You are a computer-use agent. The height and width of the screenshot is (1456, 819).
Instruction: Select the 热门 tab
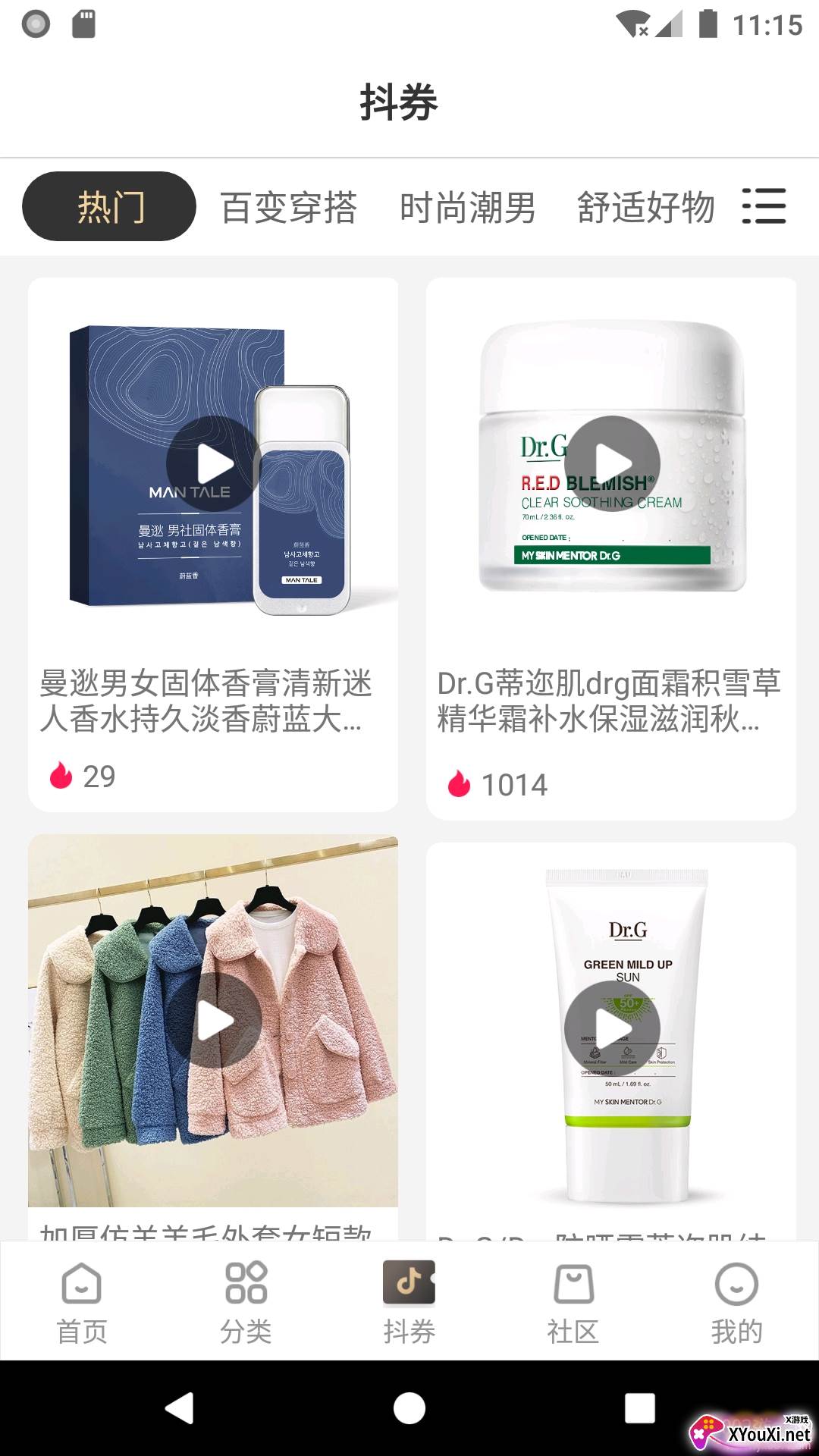coord(109,206)
